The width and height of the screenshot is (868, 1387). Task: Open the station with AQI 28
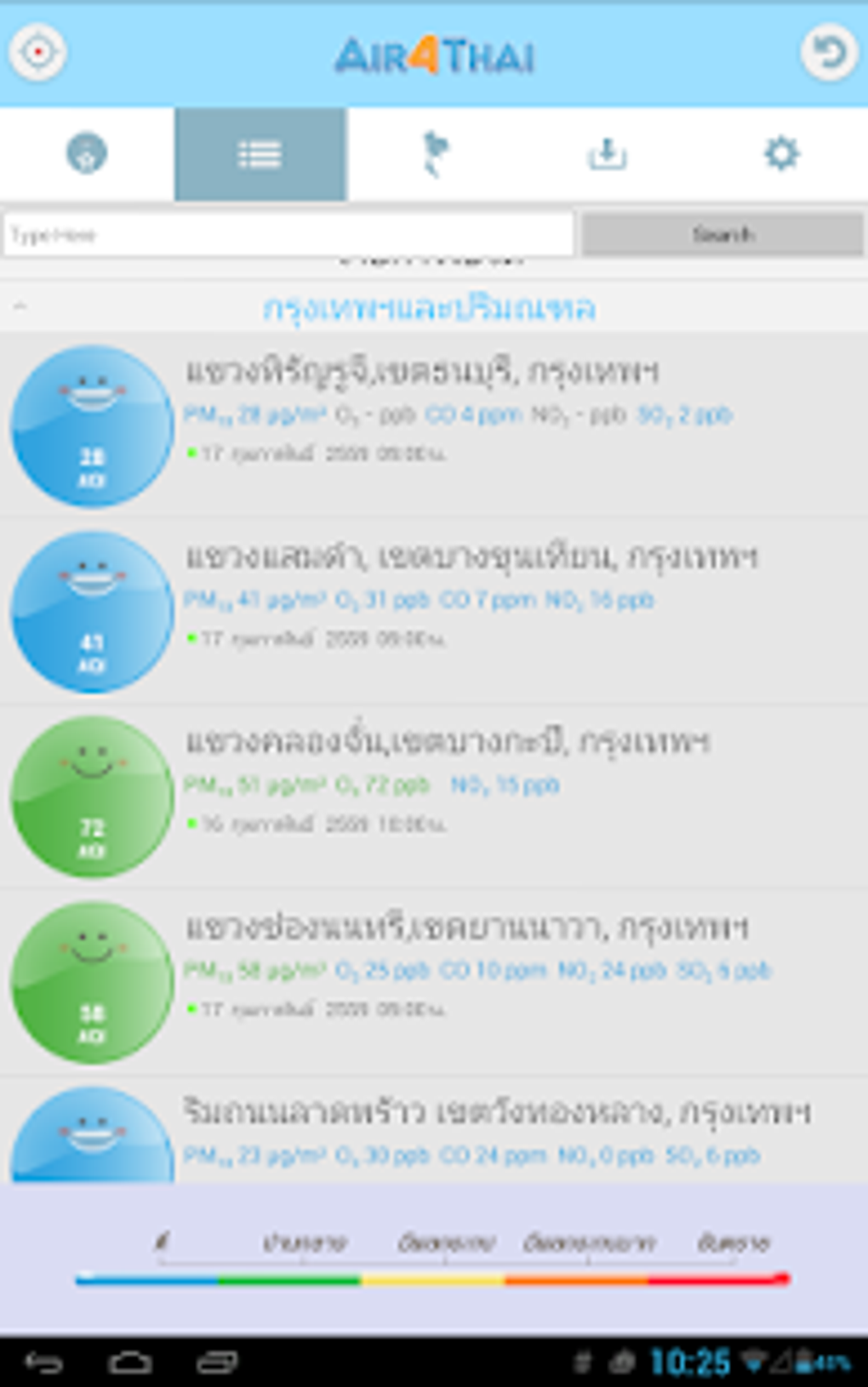434,425
